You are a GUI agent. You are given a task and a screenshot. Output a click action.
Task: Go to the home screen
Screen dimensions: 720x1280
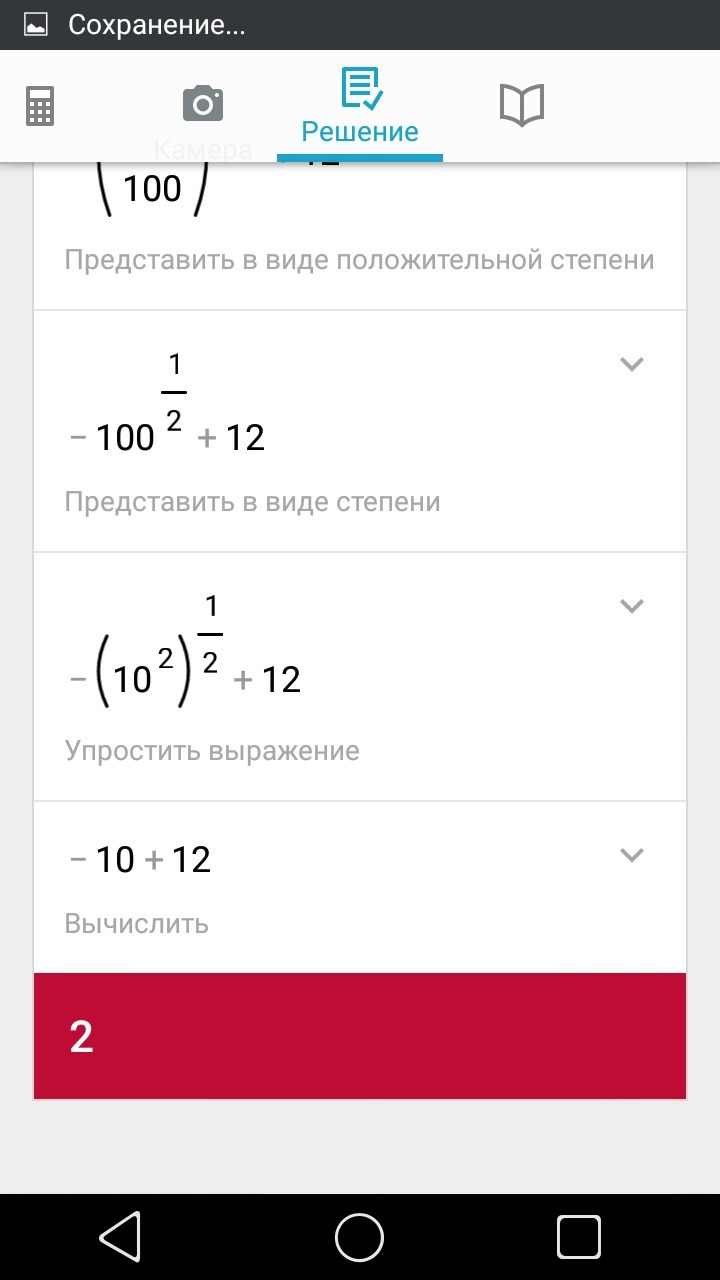pos(360,1238)
